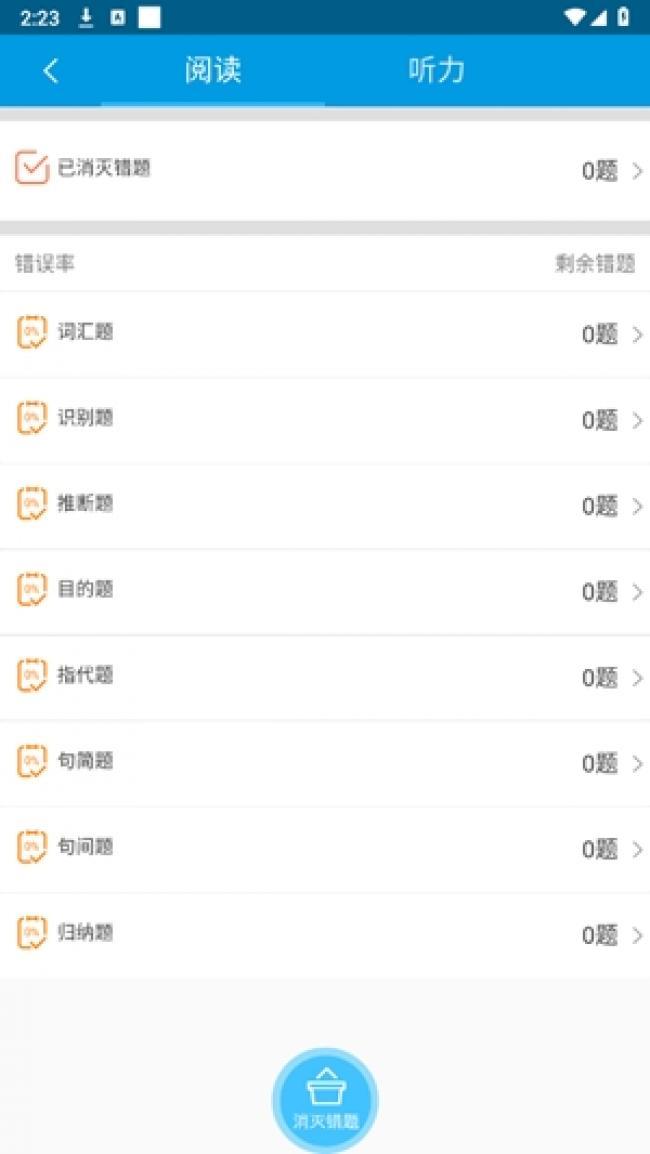The image size is (650, 1154).
Task: Open the 已消灭错题 row
Action: [325, 170]
